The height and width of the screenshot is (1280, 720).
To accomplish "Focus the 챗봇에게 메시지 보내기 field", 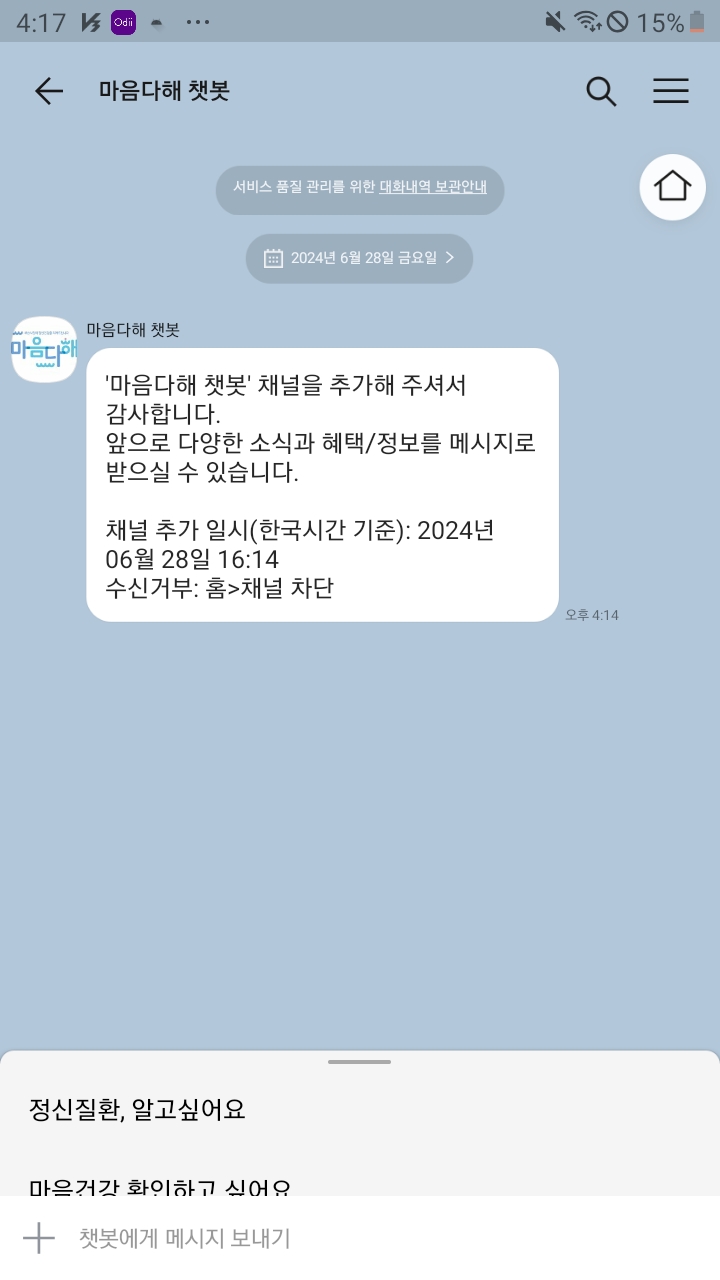I will pyautogui.click(x=380, y=1238).
